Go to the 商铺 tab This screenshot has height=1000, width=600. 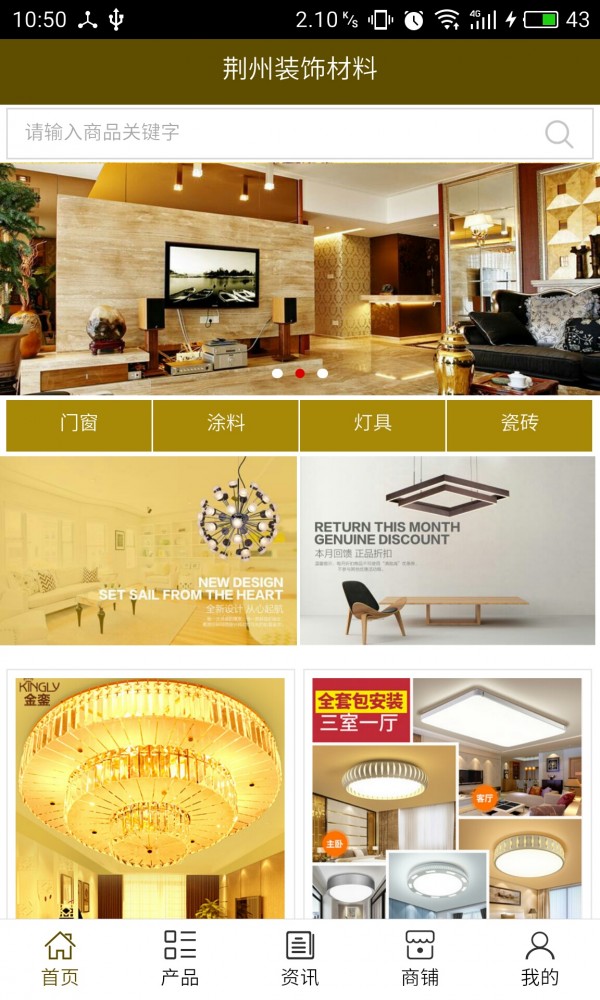[420, 958]
